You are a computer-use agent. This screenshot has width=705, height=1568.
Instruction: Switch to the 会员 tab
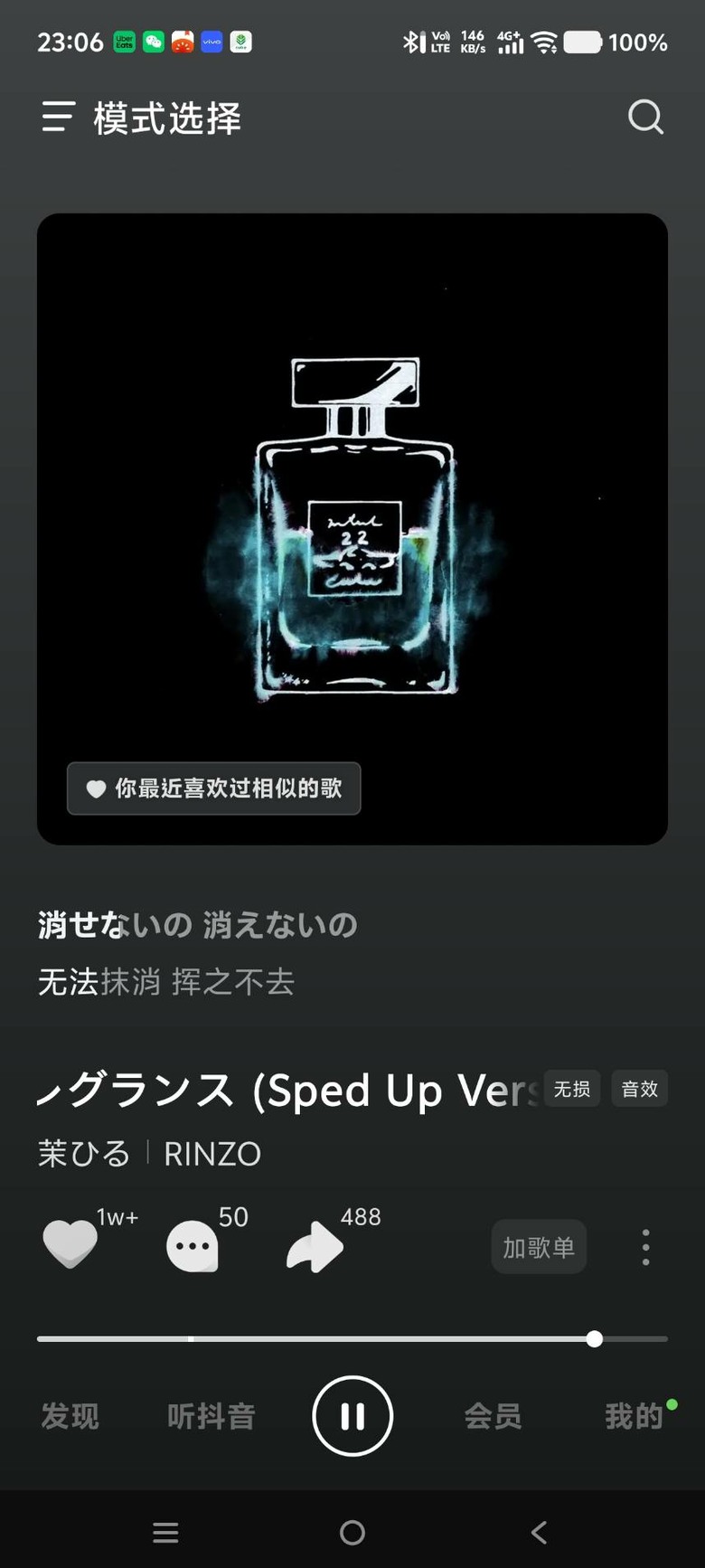(493, 1416)
